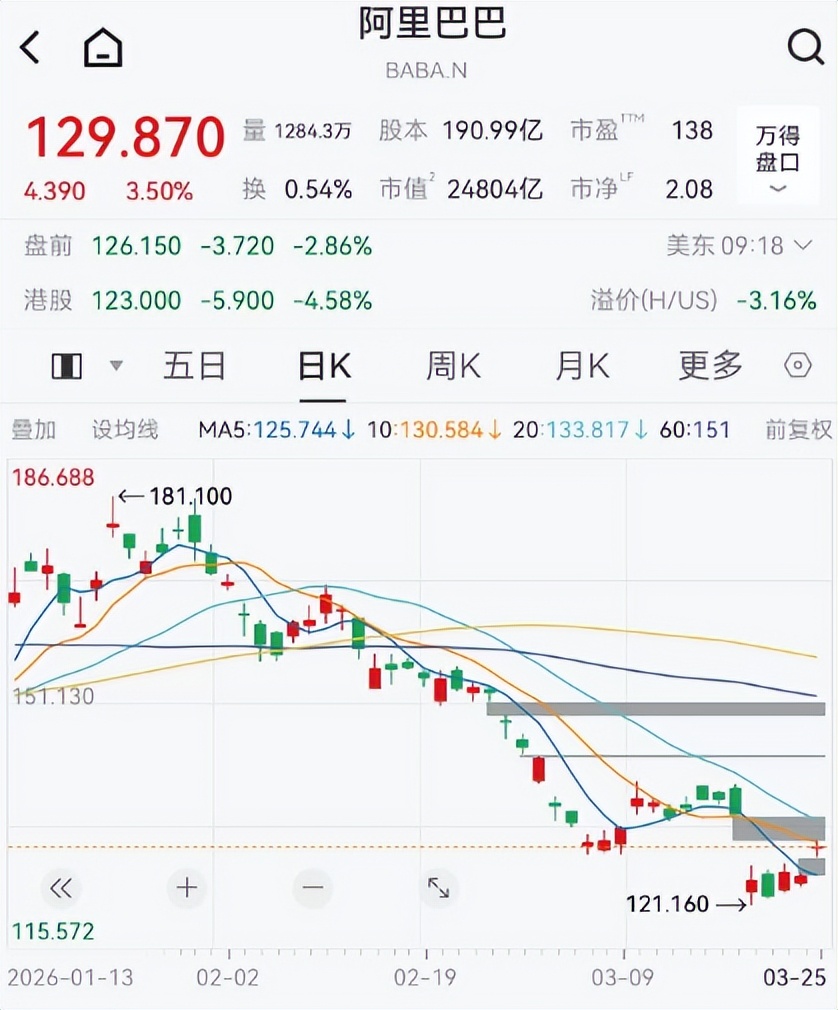The height and width of the screenshot is (1010, 838).
Task: Open chart settings hexagon icon
Action: pyautogui.click(x=797, y=366)
